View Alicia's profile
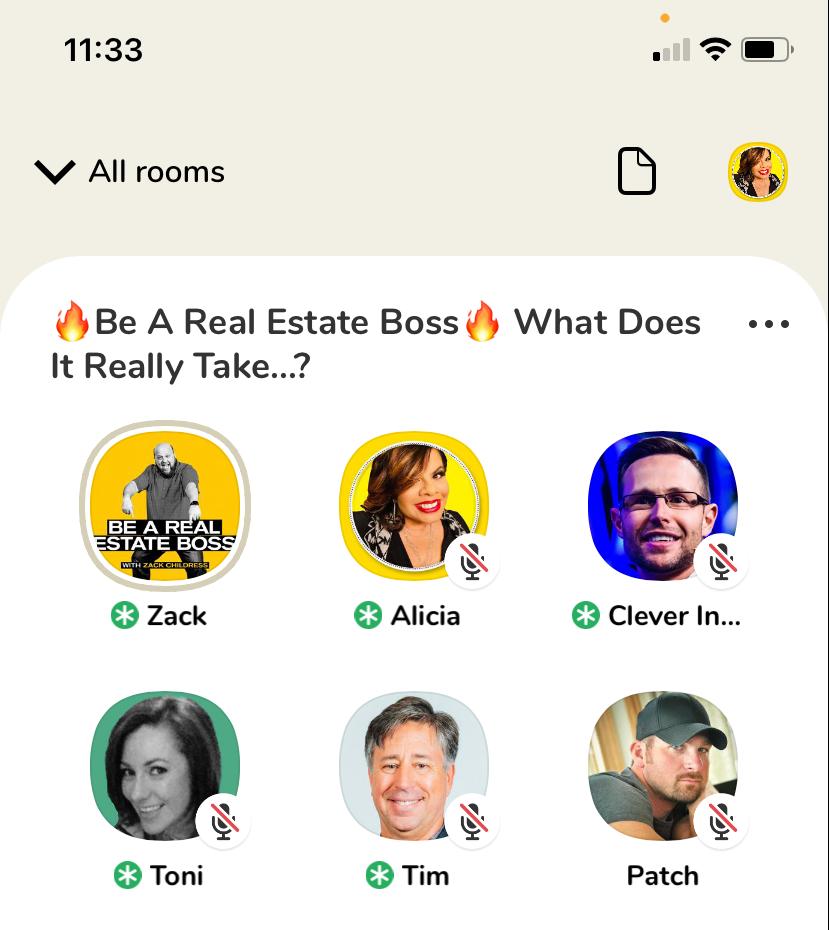829x930 pixels. click(x=413, y=507)
